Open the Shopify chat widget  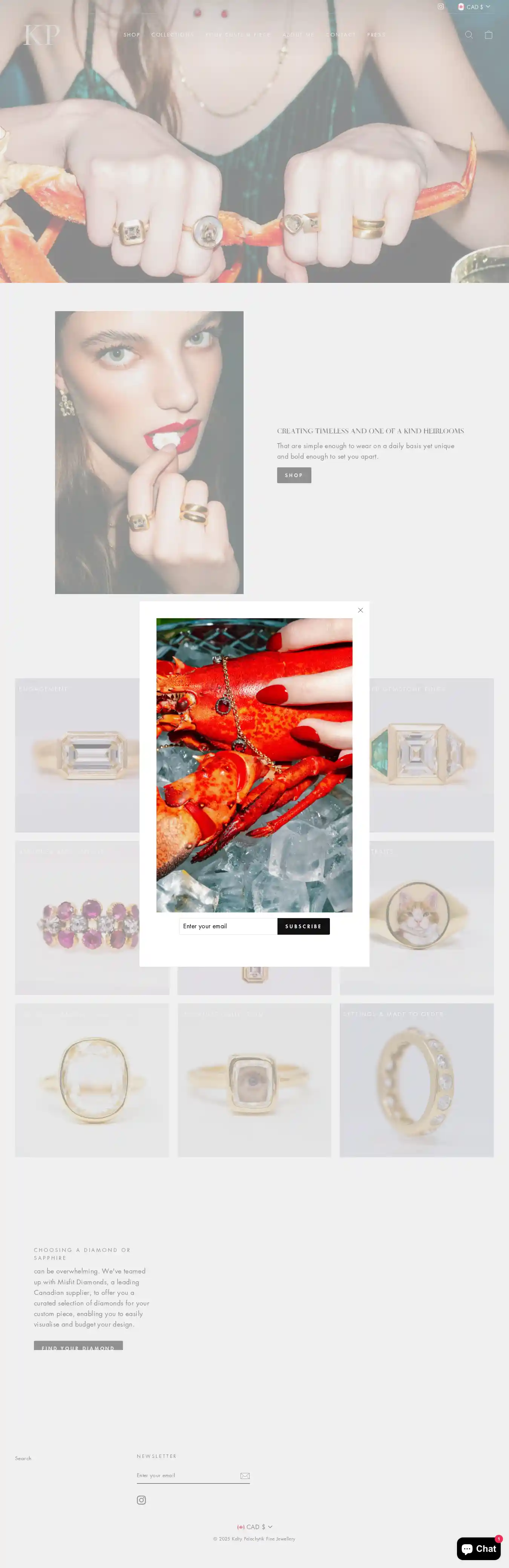point(478,1548)
